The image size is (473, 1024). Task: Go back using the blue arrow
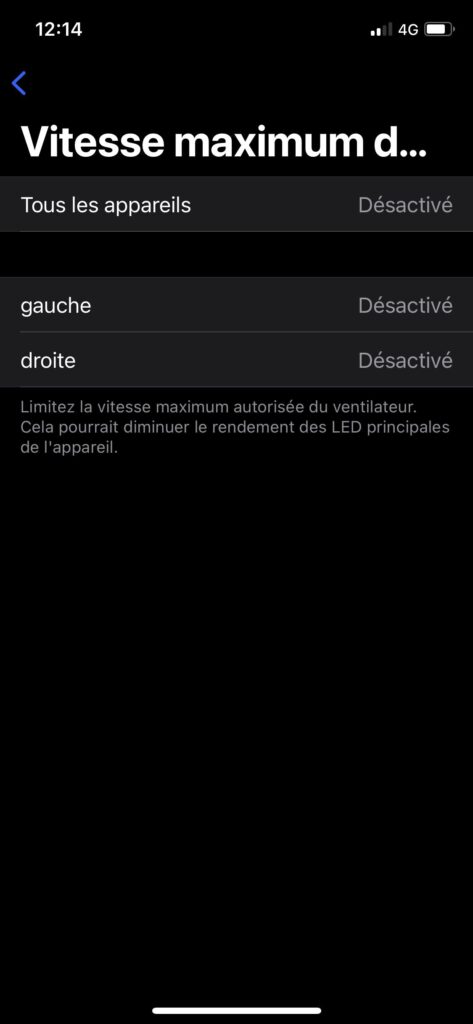pos(19,84)
